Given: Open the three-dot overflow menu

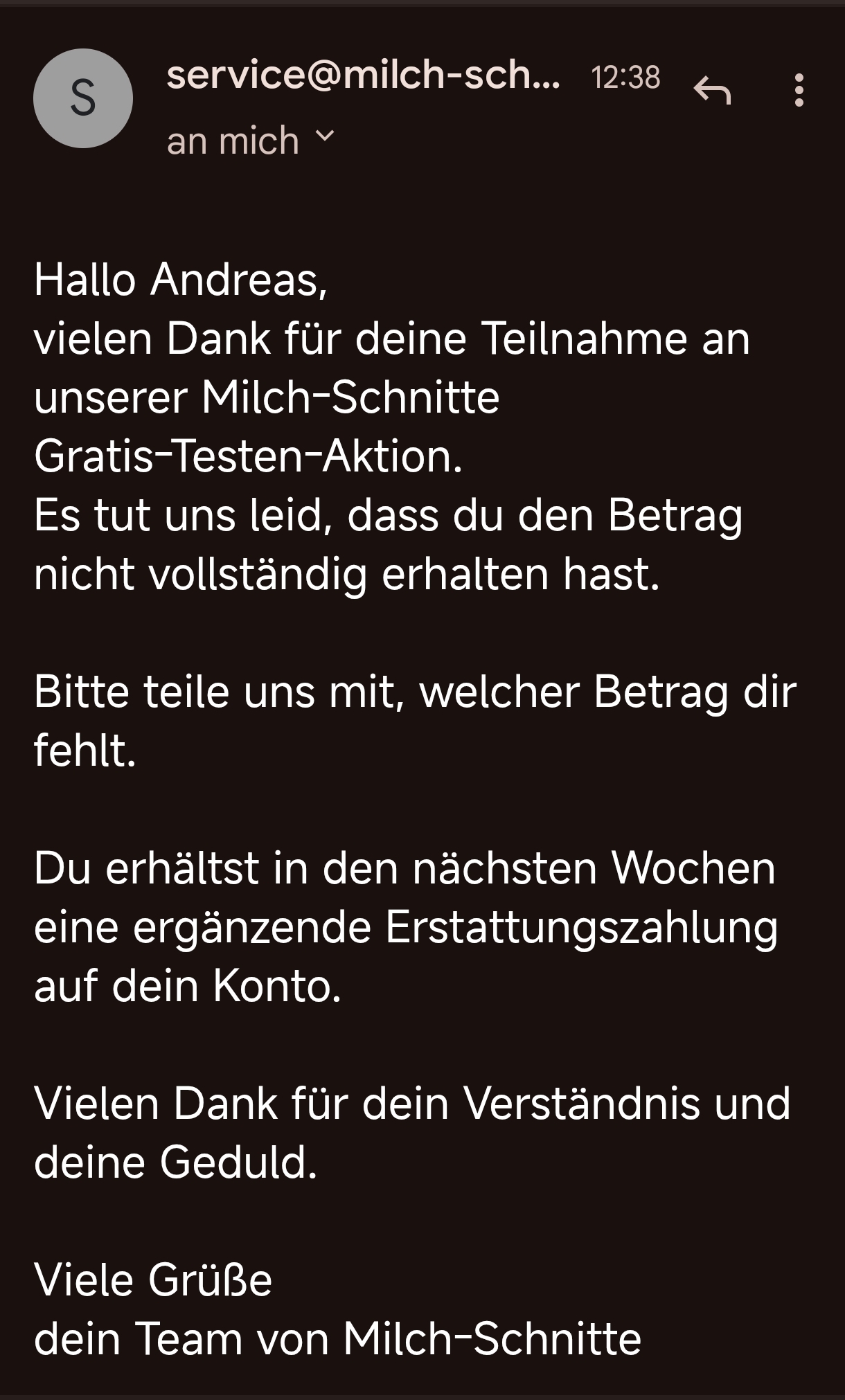Looking at the screenshot, I should click(x=799, y=90).
